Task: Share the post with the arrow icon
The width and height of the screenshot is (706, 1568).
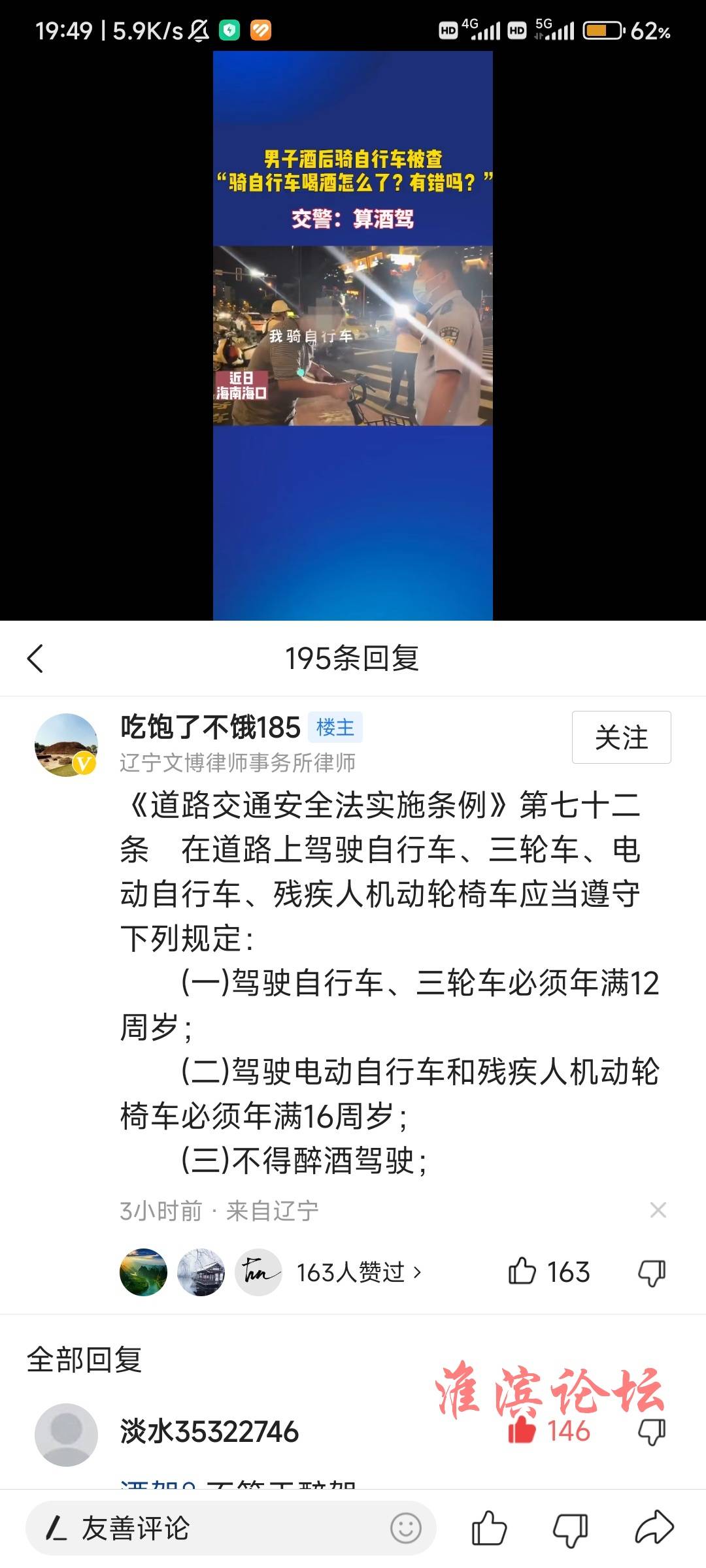Action: [654, 1527]
